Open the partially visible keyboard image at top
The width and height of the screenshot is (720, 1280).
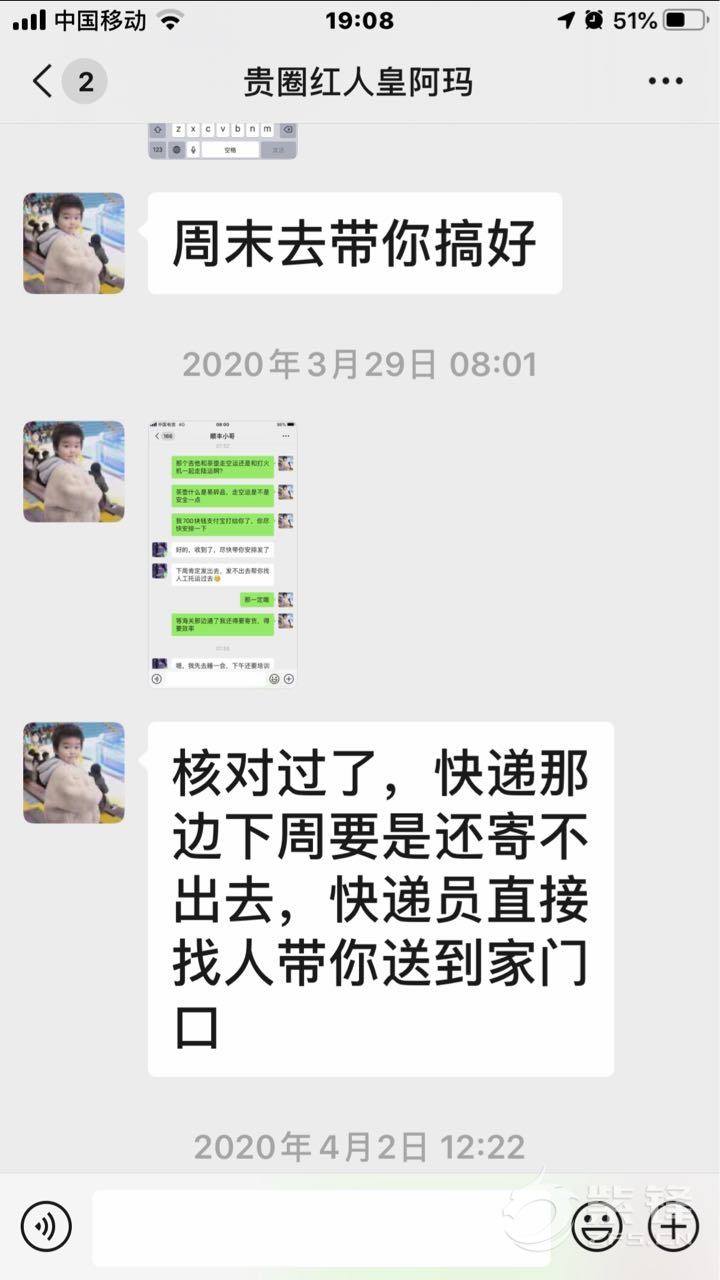[x=223, y=141]
